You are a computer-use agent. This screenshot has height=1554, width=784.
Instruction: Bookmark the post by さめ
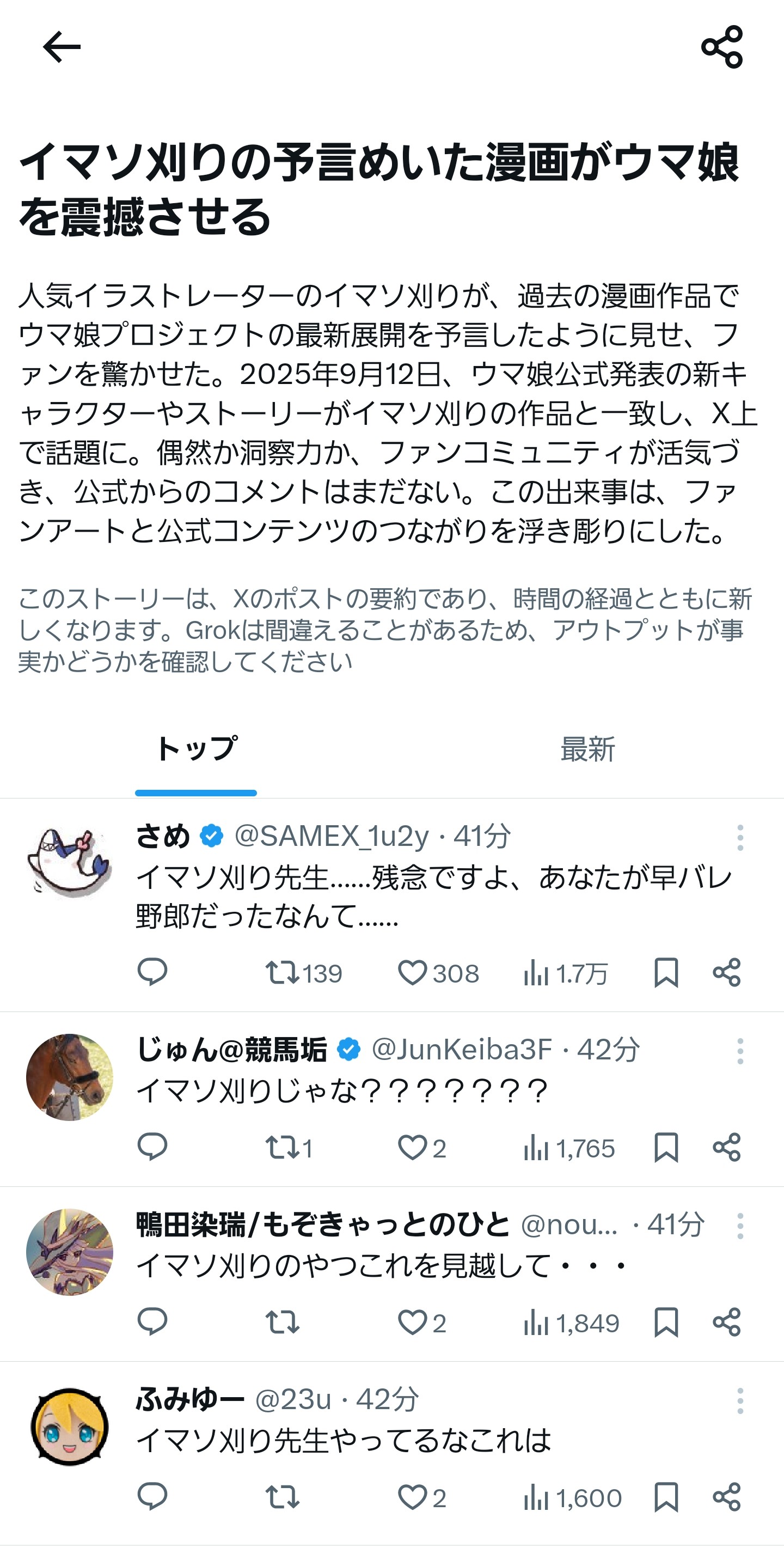coord(666,972)
